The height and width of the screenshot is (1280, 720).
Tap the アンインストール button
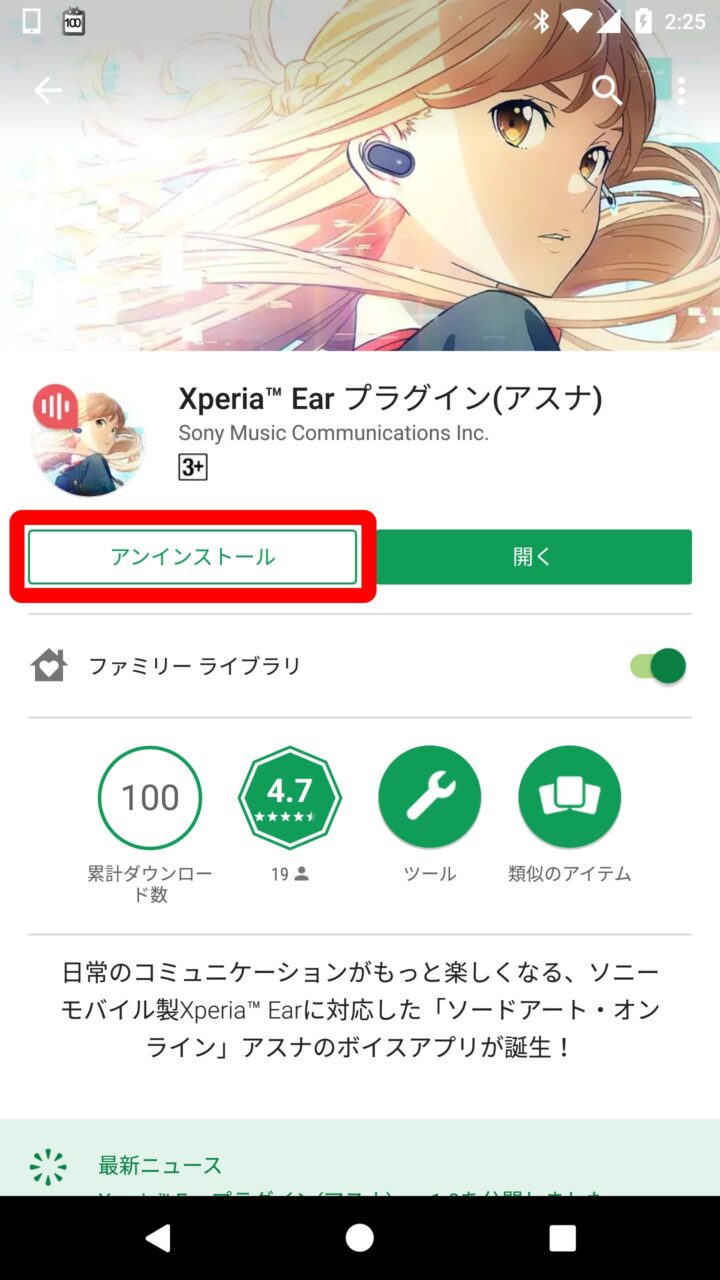click(x=192, y=557)
